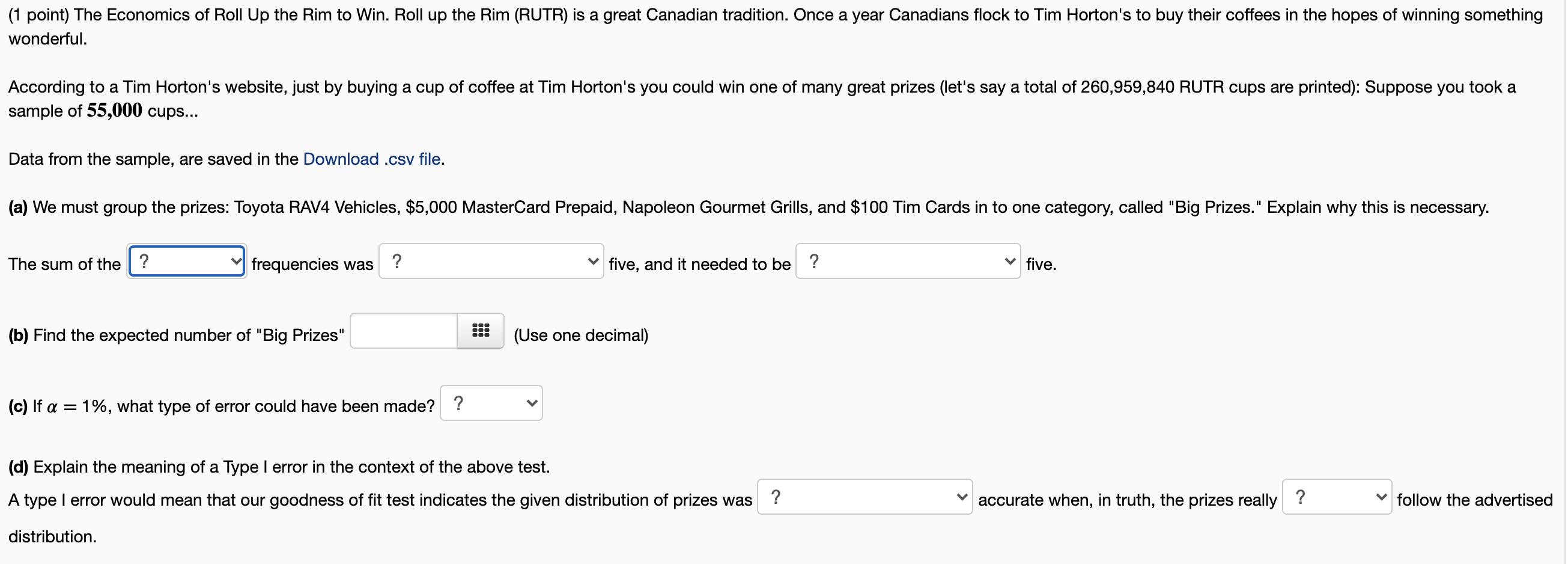1568x564 pixels.
Task: Expand dropdown after 'The sum of the'
Action: click(187, 262)
